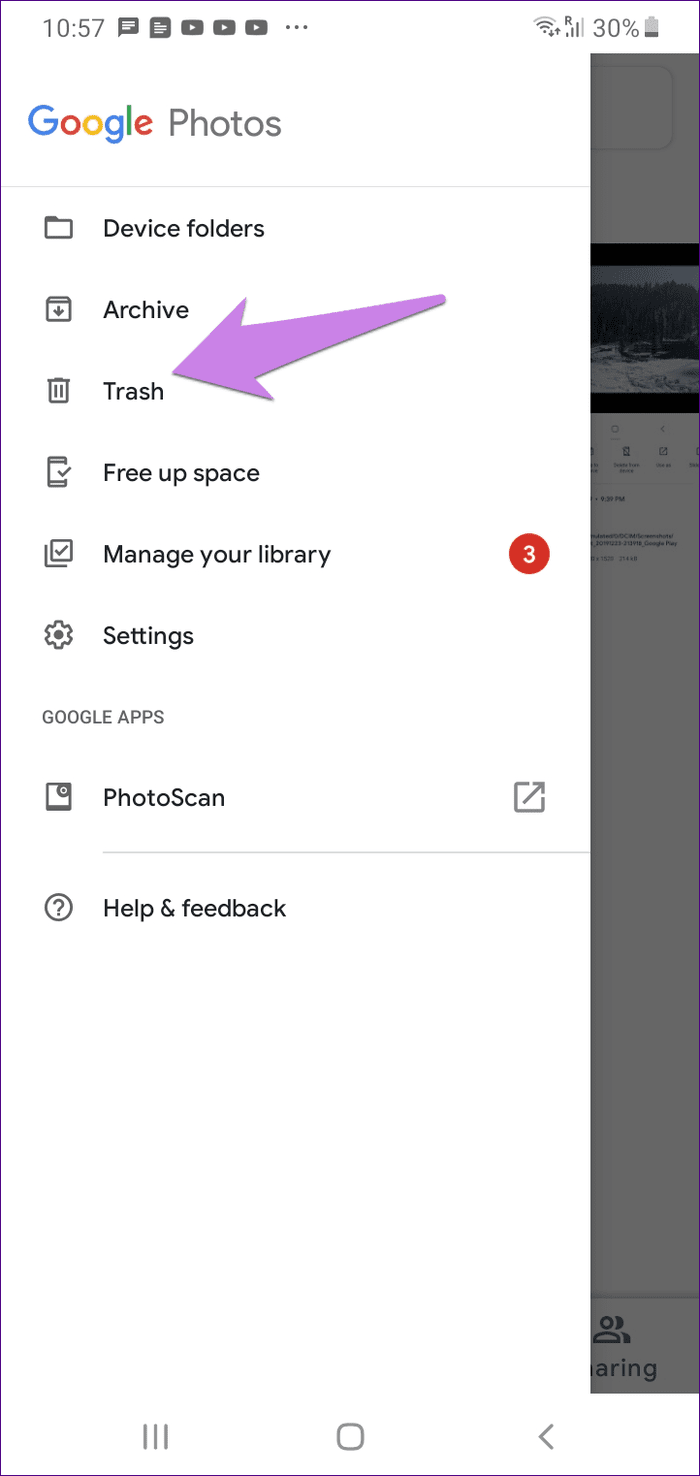The width and height of the screenshot is (700, 1476).
Task: Tap the system home button
Action: [350, 1437]
